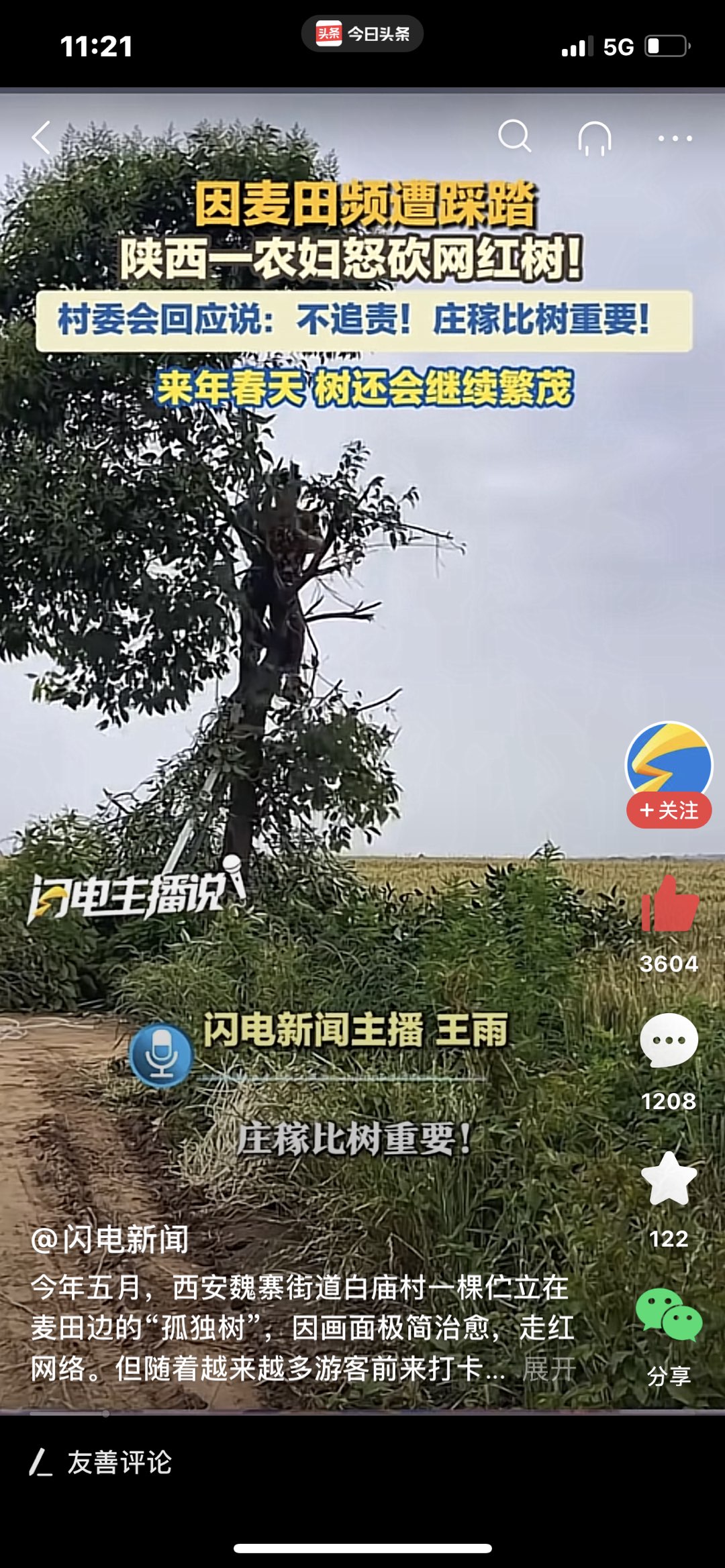This screenshot has width=725, height=1568.
Task: Open the three-dot overflow menu
Action: click(675, 138)
